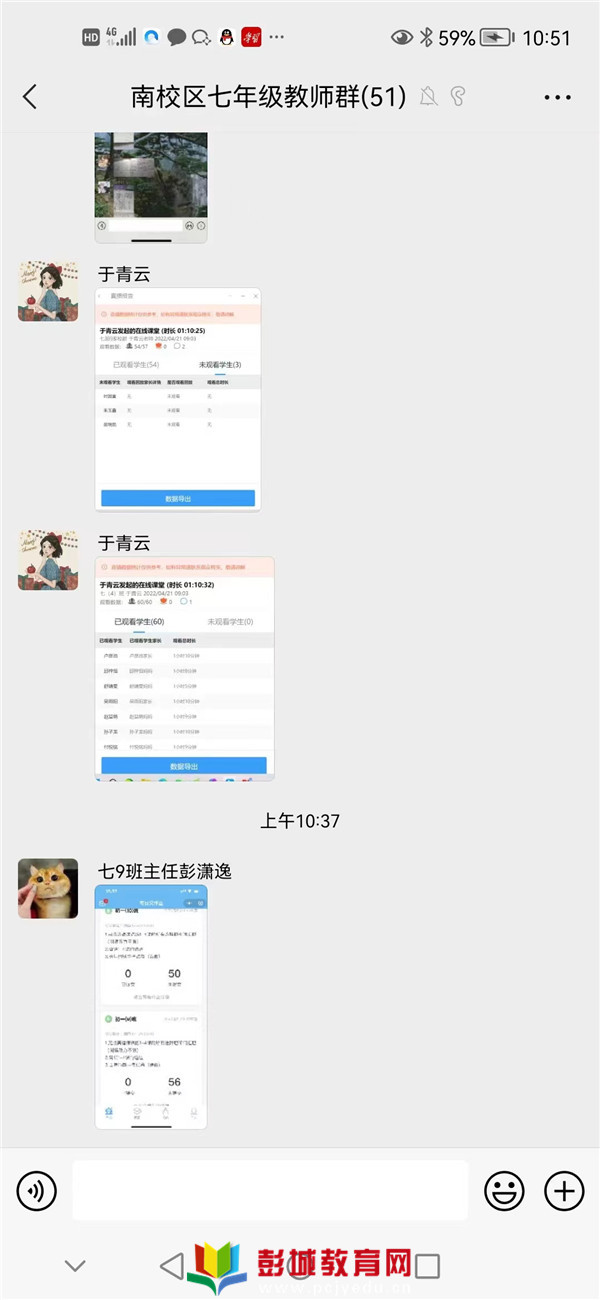Open the image sent by 七9班主任彭潇逸
This screenshot has width=600, height=1300.
(151, 1006)
